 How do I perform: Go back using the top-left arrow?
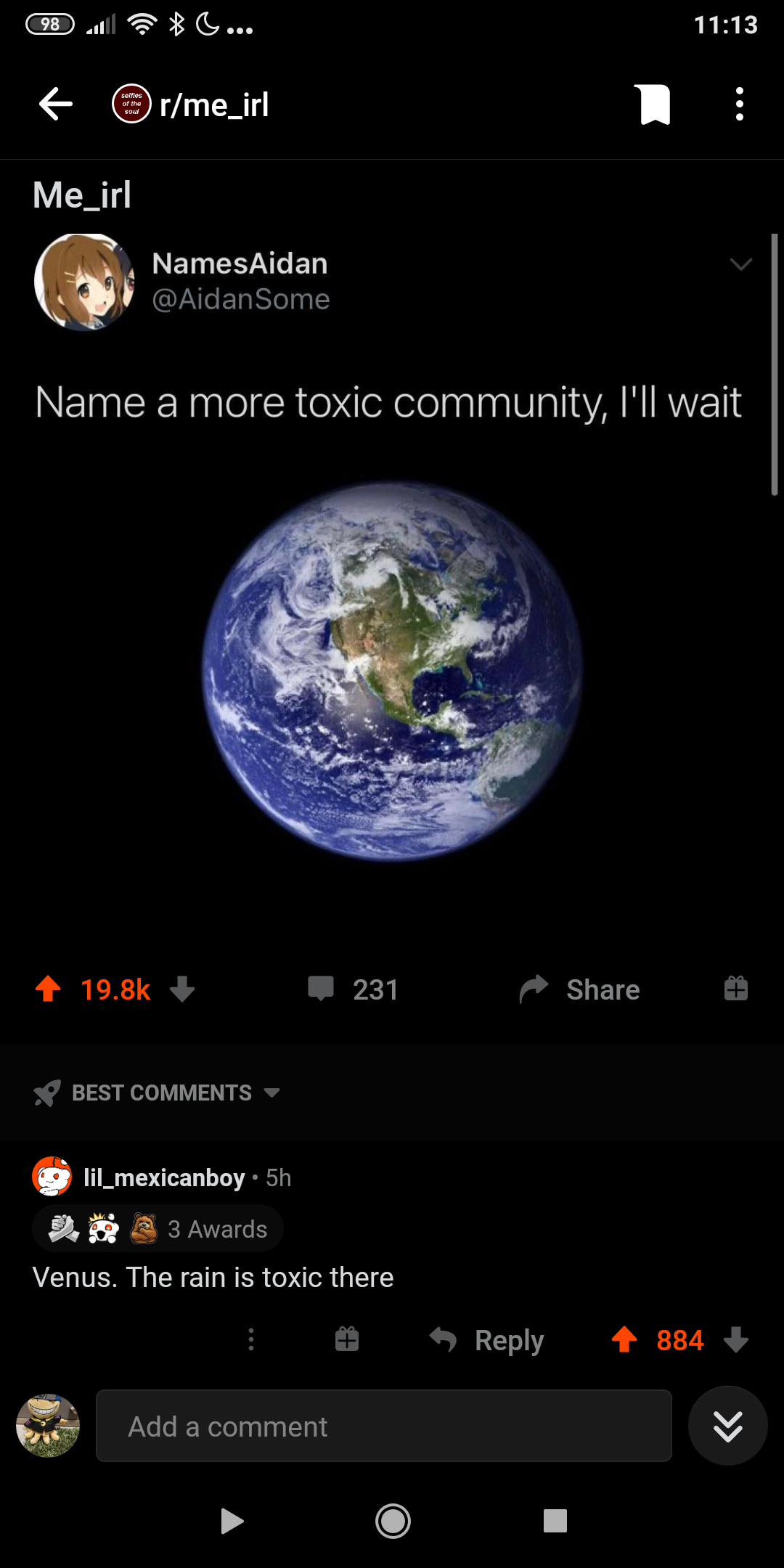(x=56, y=104)
